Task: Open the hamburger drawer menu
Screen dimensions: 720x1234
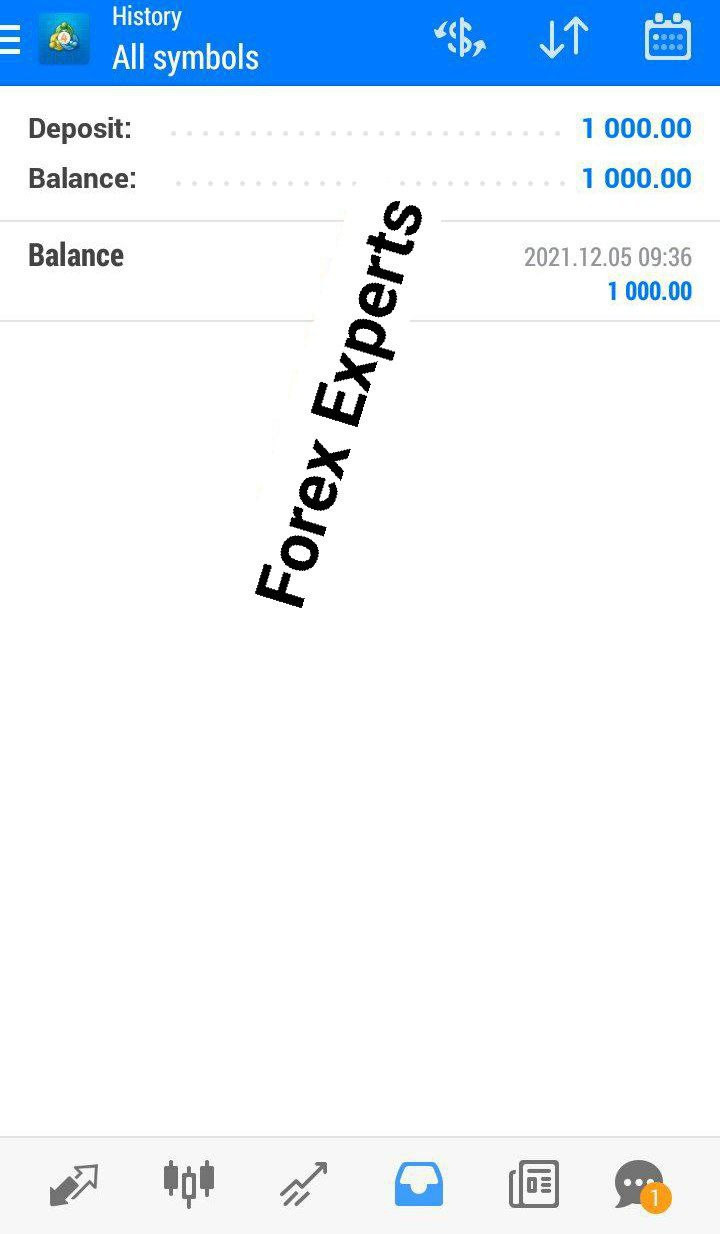Action: (x=10, y=41)
